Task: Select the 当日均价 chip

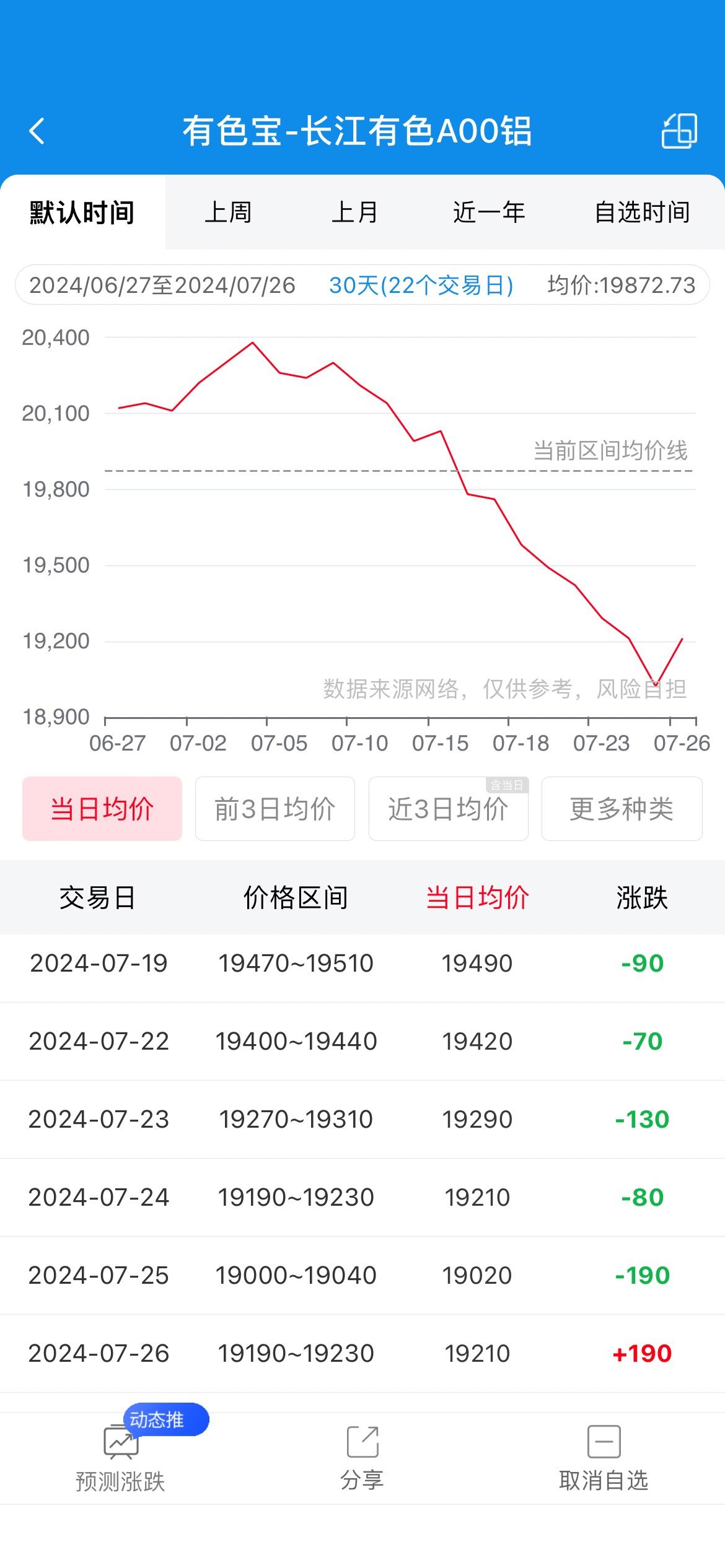Action: point(102,809)
